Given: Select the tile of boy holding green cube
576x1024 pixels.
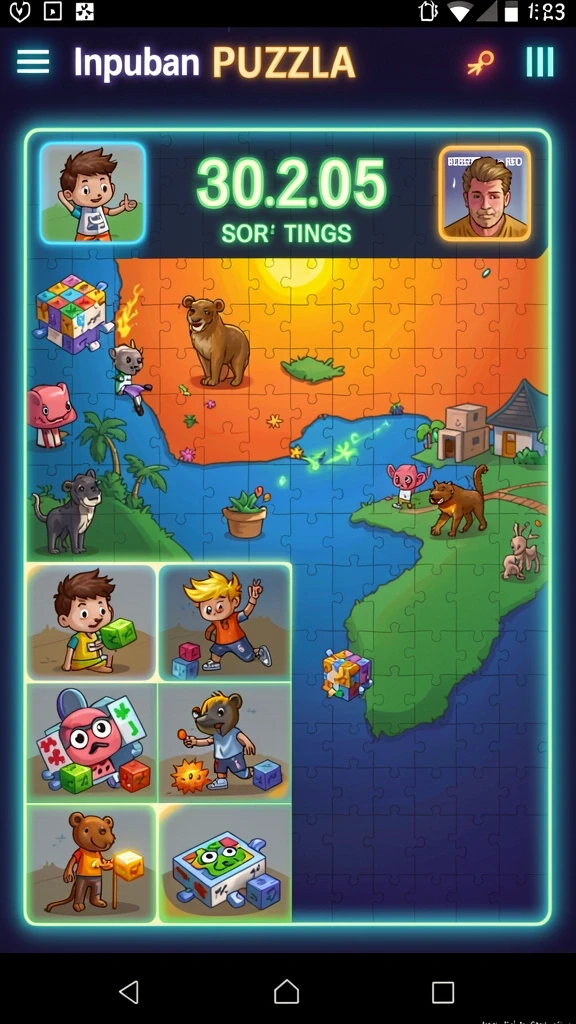Looking at the screenshot, I should click(x=91, y=623).
